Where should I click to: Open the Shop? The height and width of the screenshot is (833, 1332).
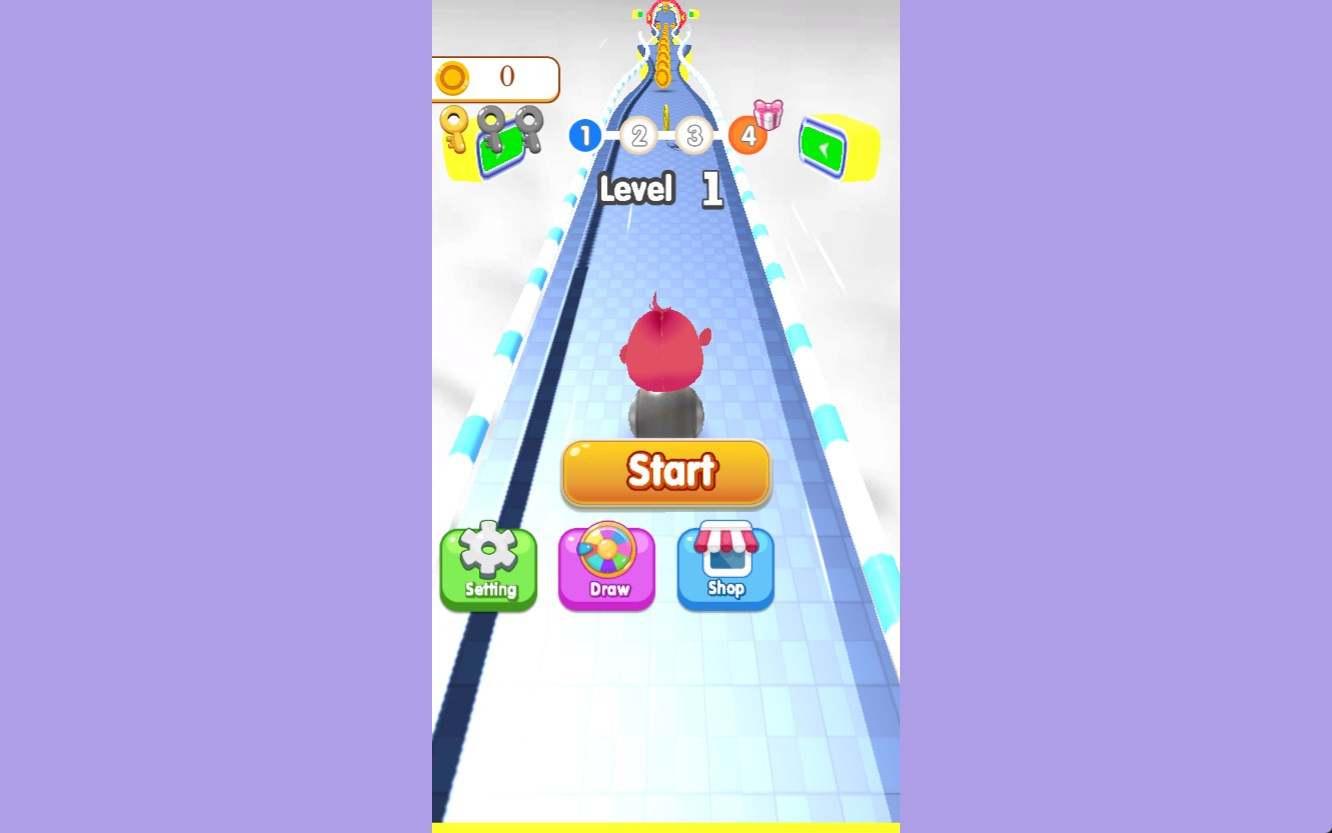coord(725,567)
